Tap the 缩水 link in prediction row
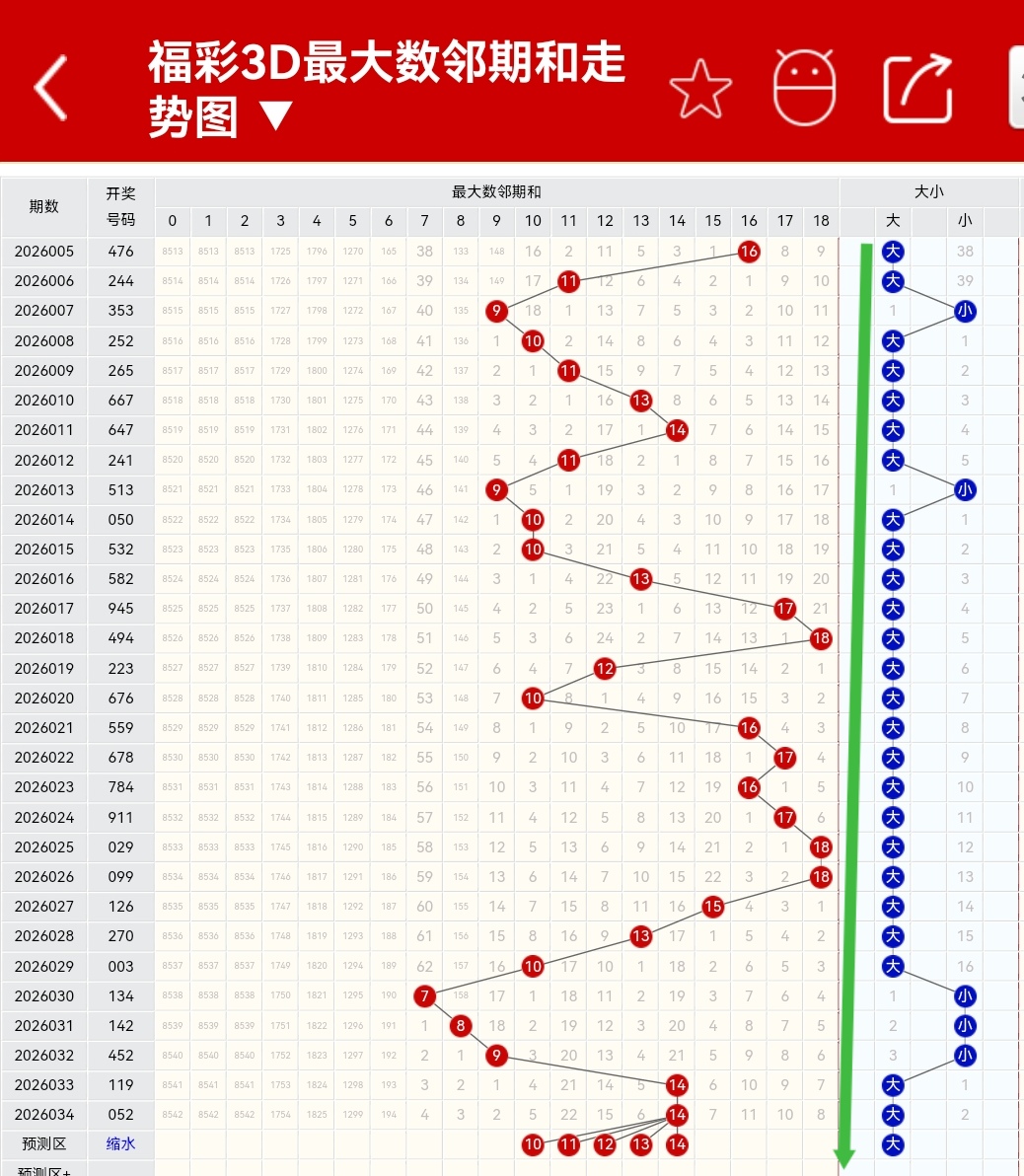This screenshot has height=1176, width=1024. coord(120,1143)
